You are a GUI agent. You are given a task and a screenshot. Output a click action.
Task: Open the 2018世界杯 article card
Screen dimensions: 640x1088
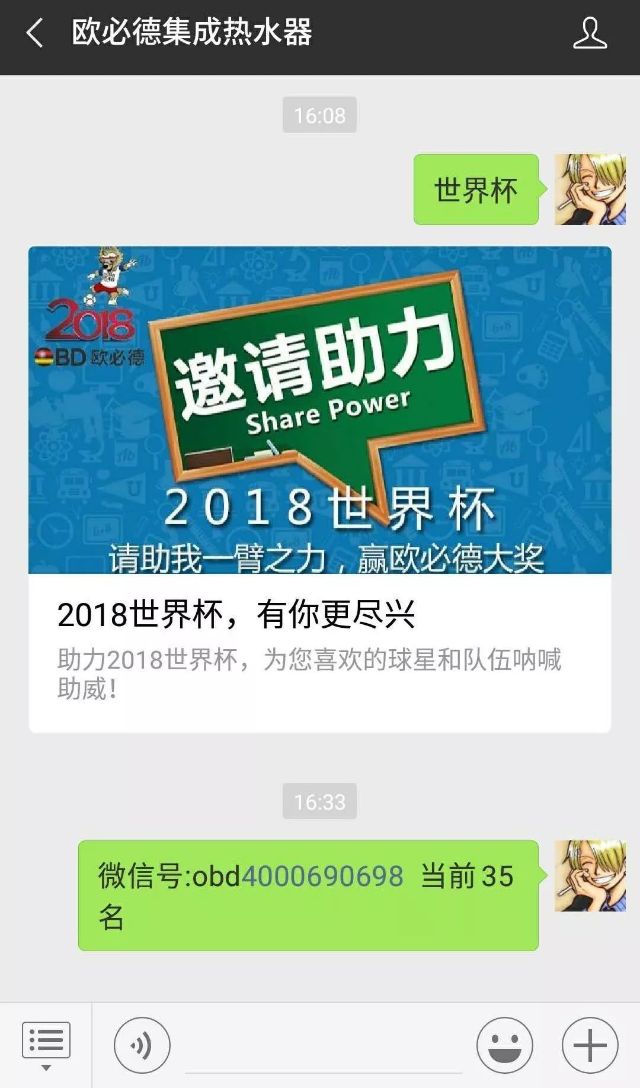coord(320,490)
